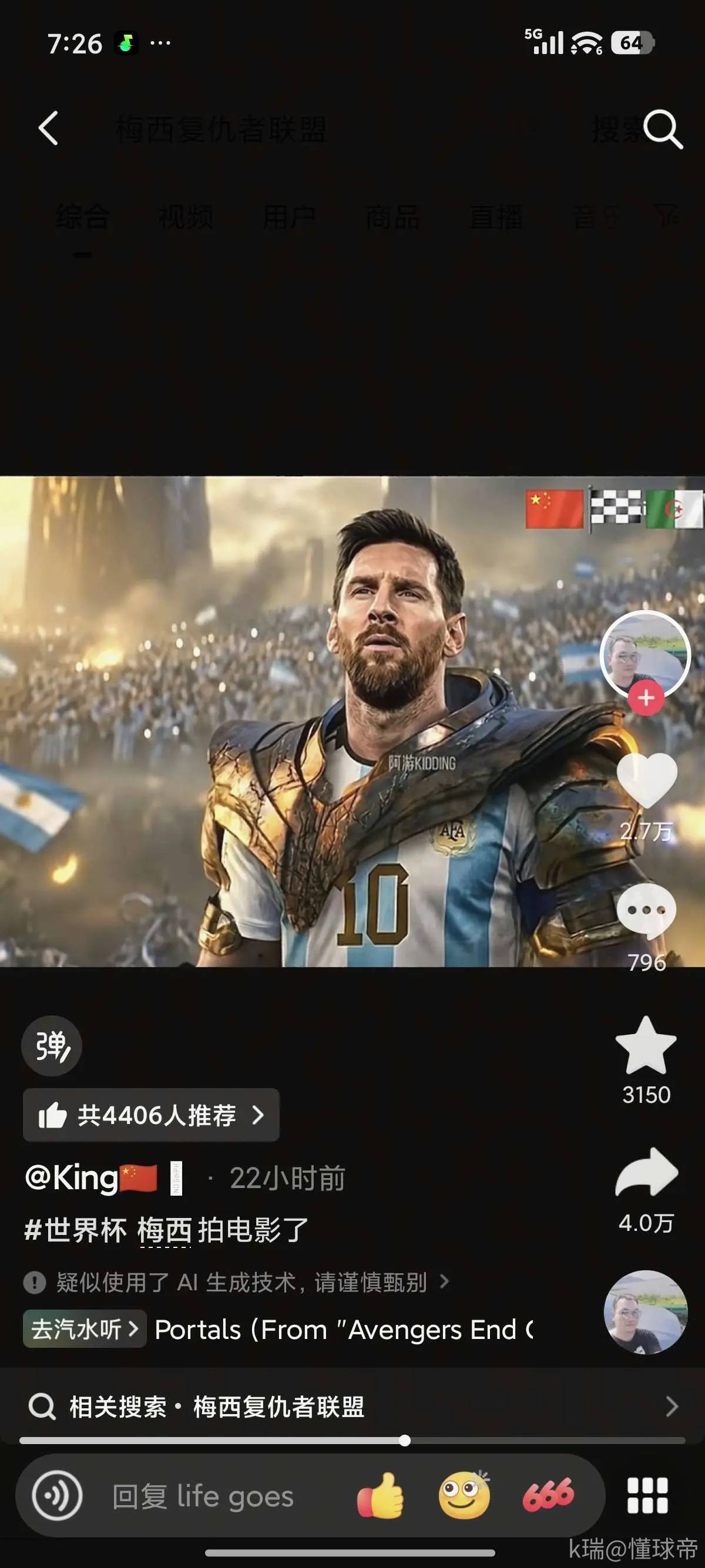Go back using the top-left arrow
This screenshot has width=705, height=1568.
pyautogui.click(x=48, y=128)
